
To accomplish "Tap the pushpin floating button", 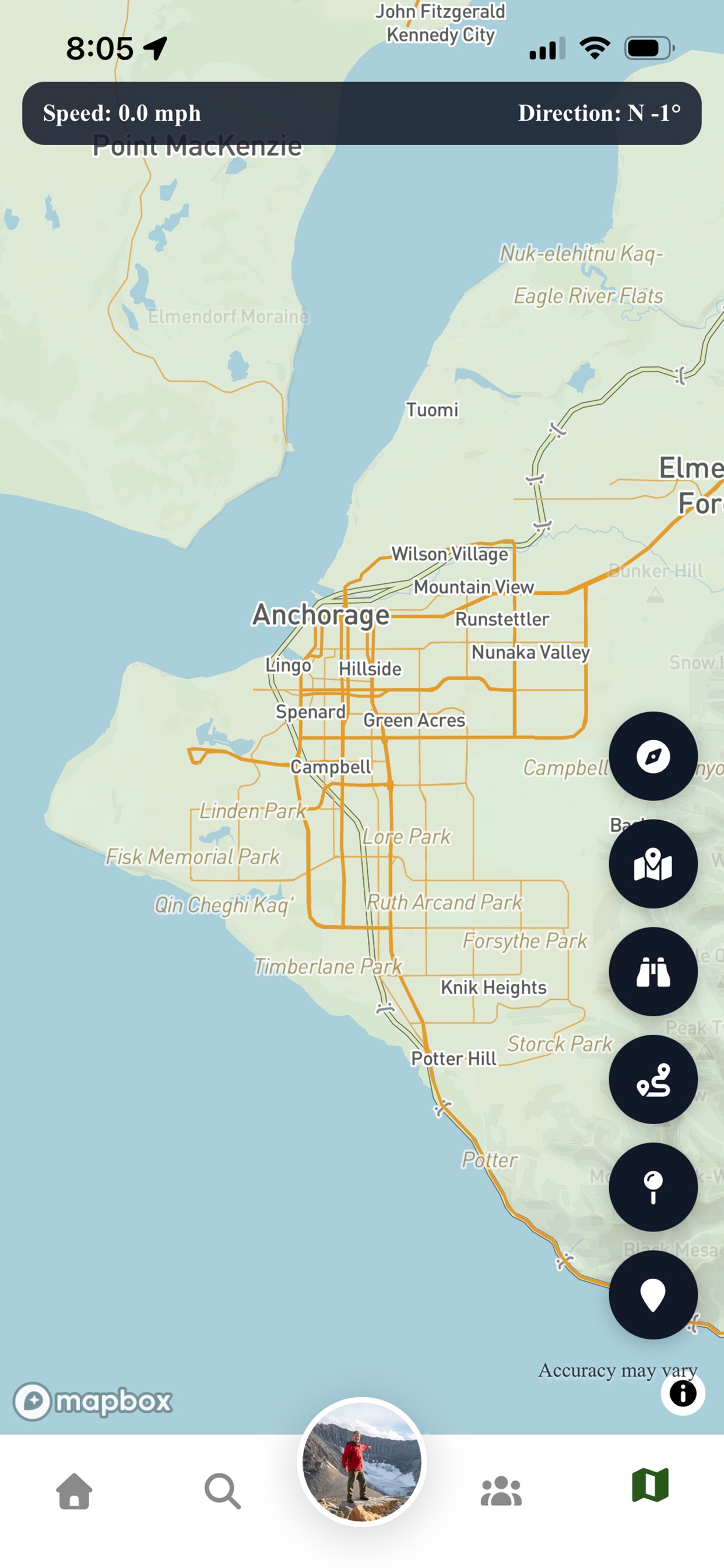I will pyautogui.click(x=653, y=1187).
